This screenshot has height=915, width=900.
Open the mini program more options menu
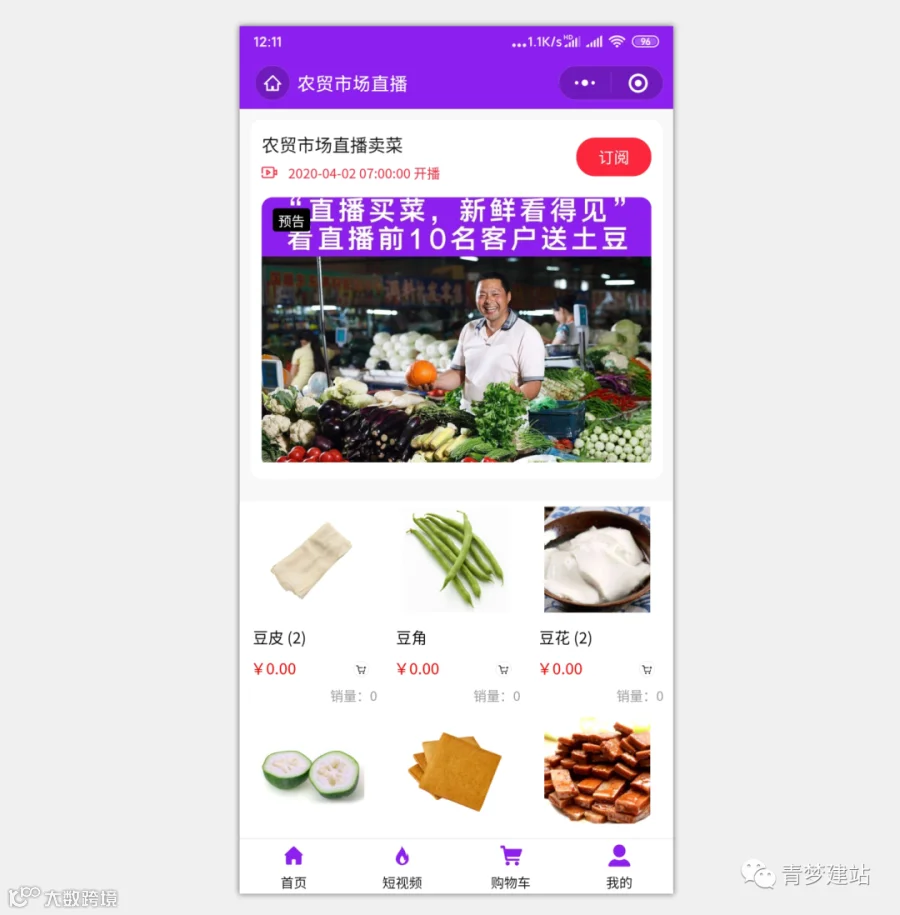[x=585, y=83]
